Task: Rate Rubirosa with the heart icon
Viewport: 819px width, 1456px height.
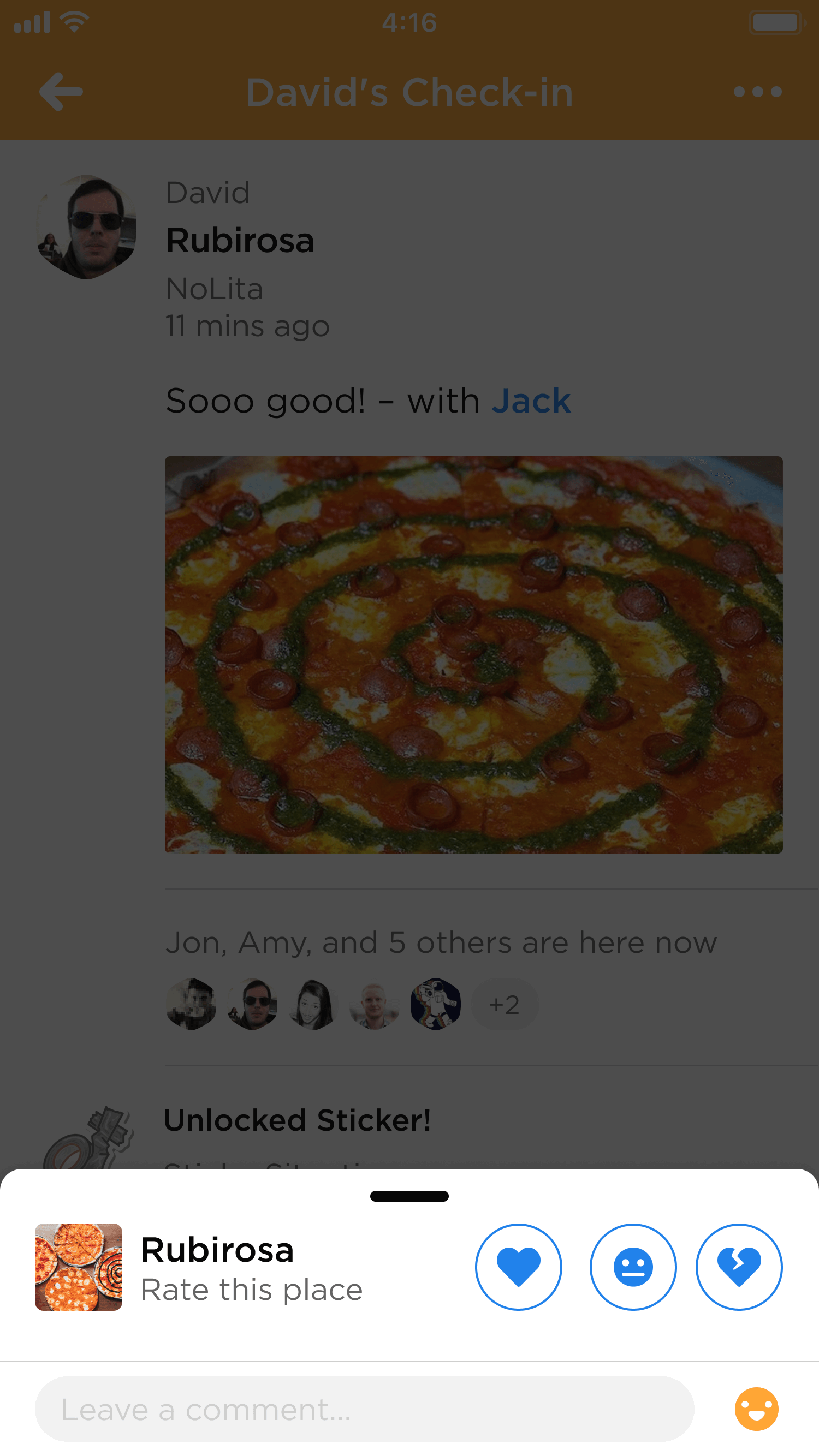Action: point(518,1267)
